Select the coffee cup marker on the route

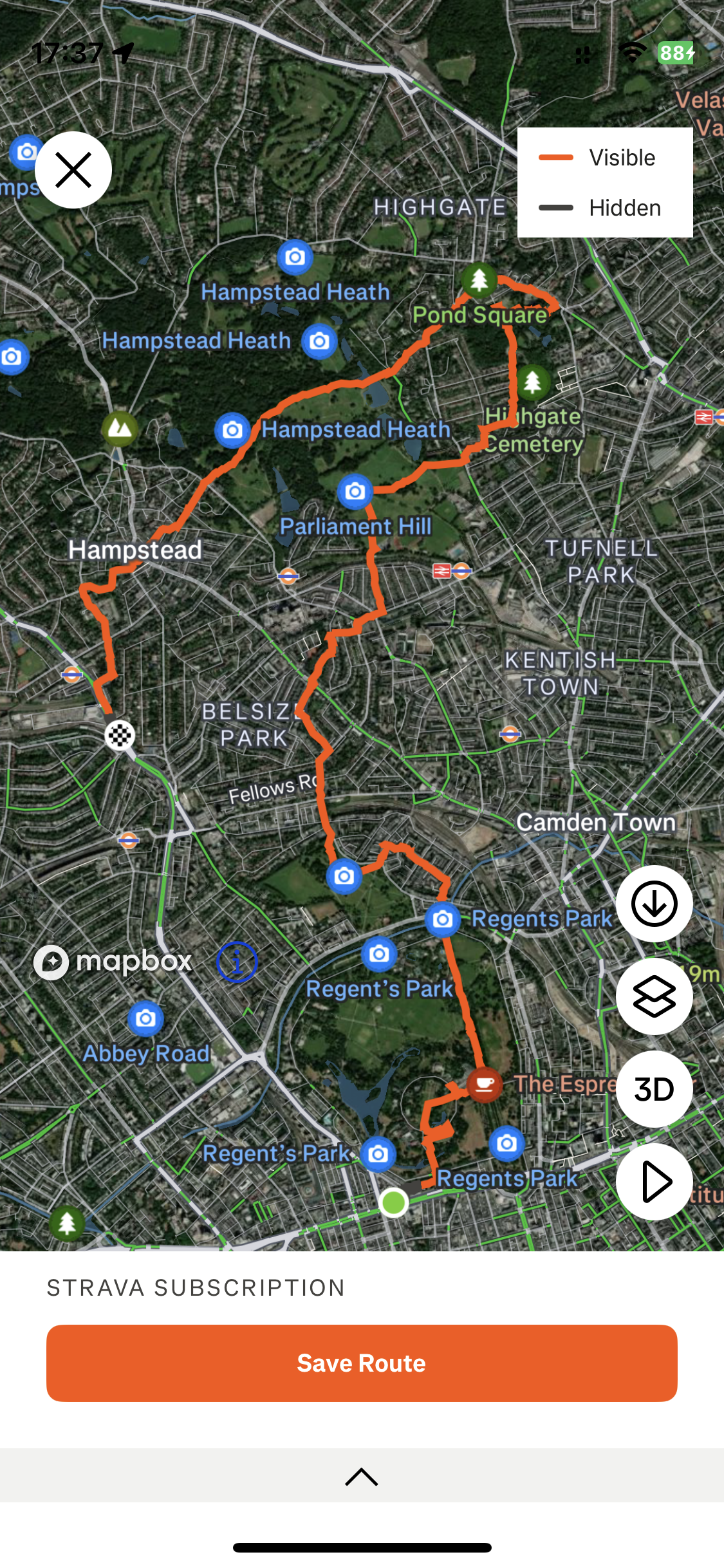click(485, 1085)
